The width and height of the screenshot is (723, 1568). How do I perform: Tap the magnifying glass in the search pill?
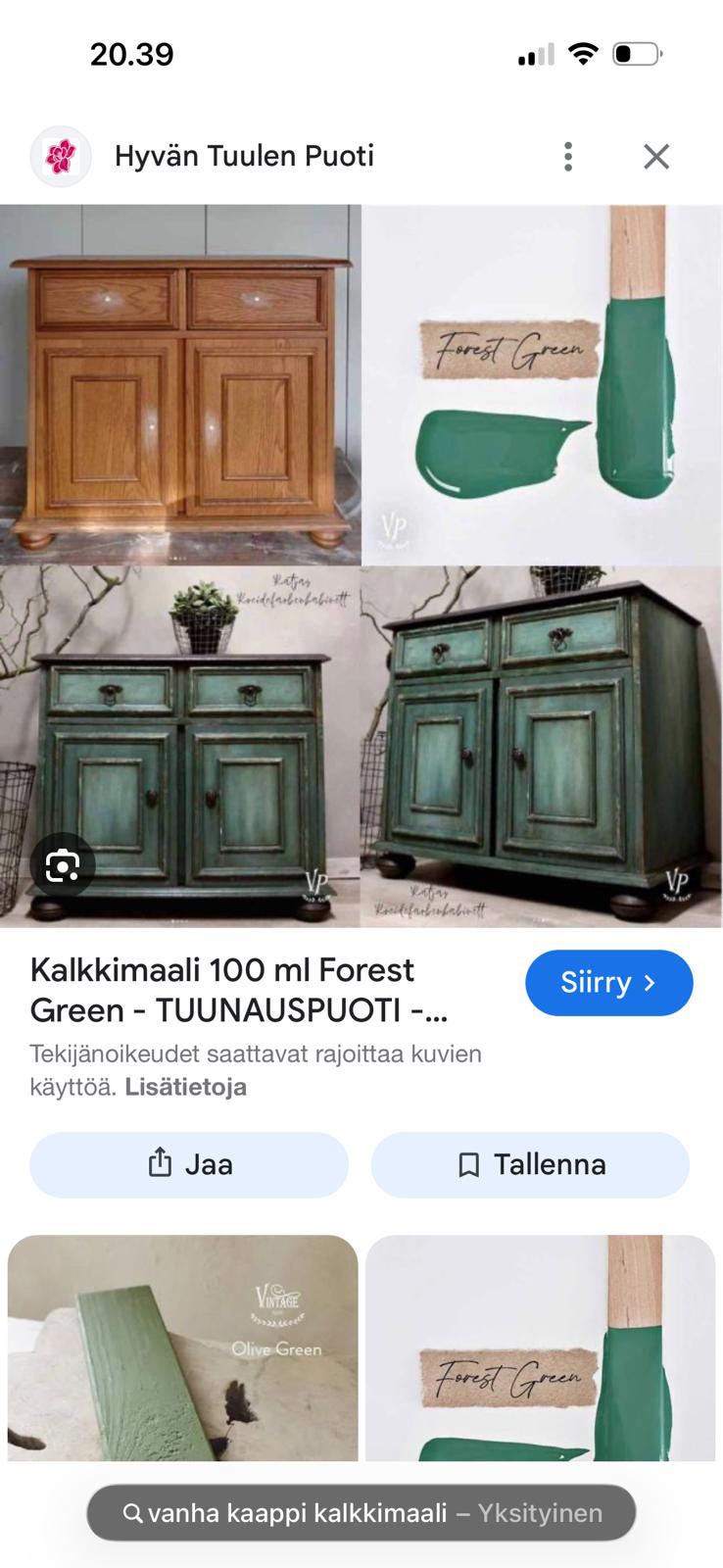[132, 1512]
